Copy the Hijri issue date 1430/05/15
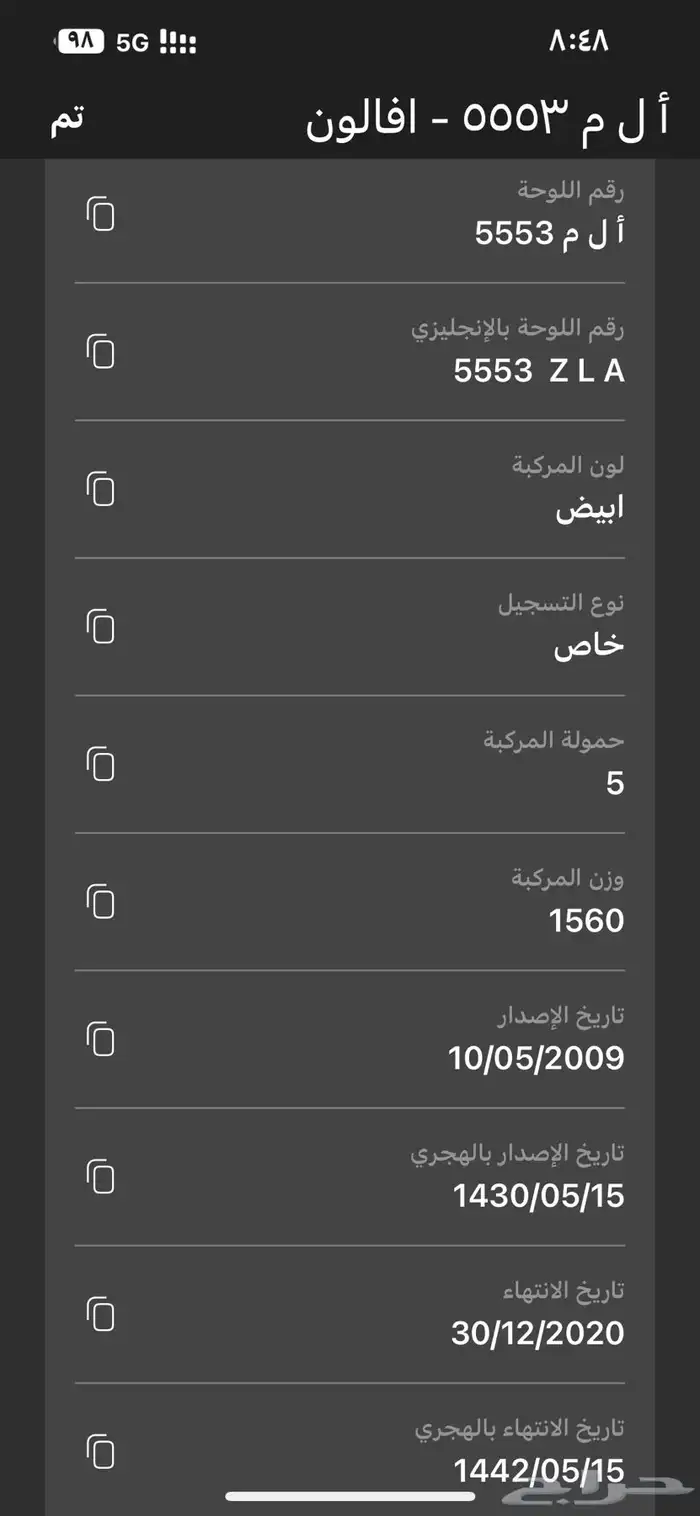 pyautogui.click(x=100, y=1177)
